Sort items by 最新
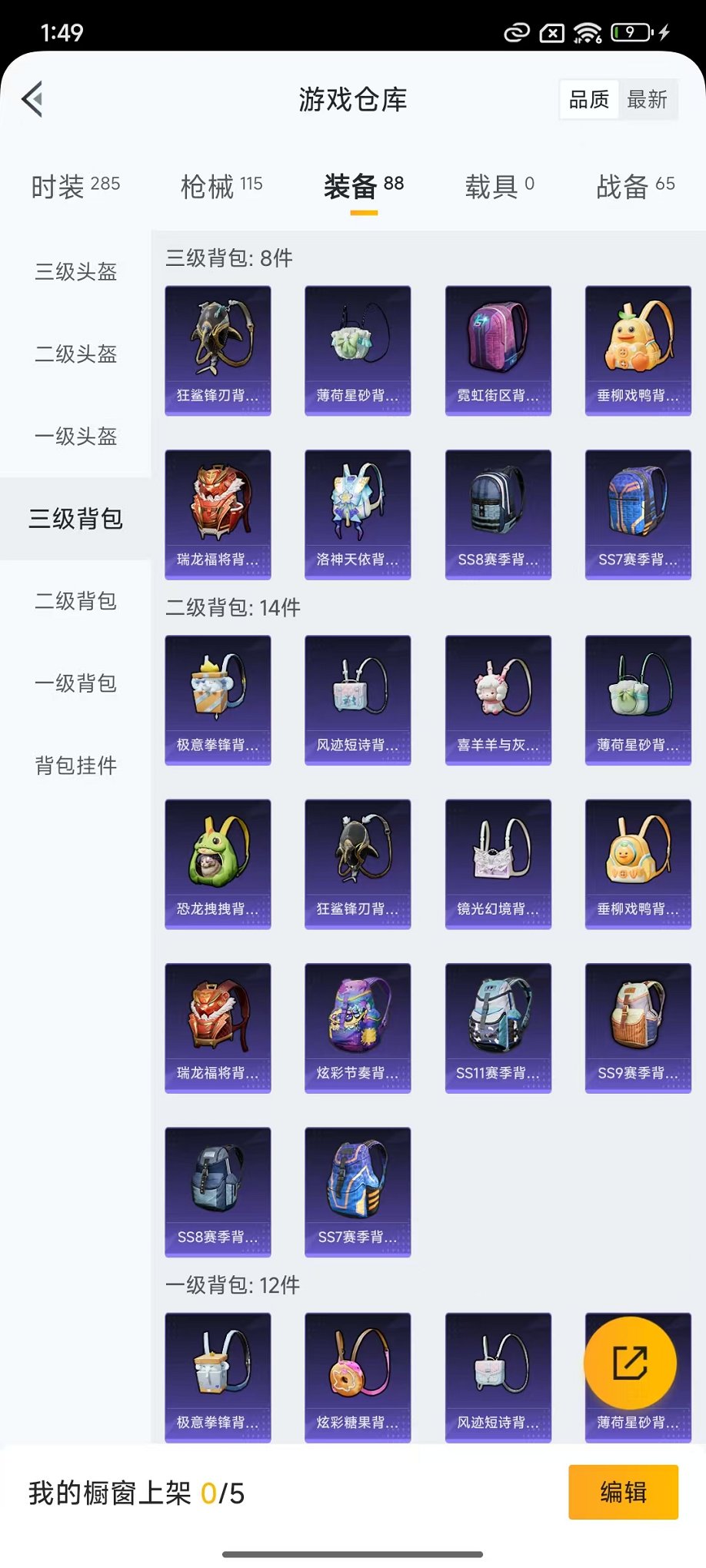The image size is (706, 1568). tap(648, 98)
